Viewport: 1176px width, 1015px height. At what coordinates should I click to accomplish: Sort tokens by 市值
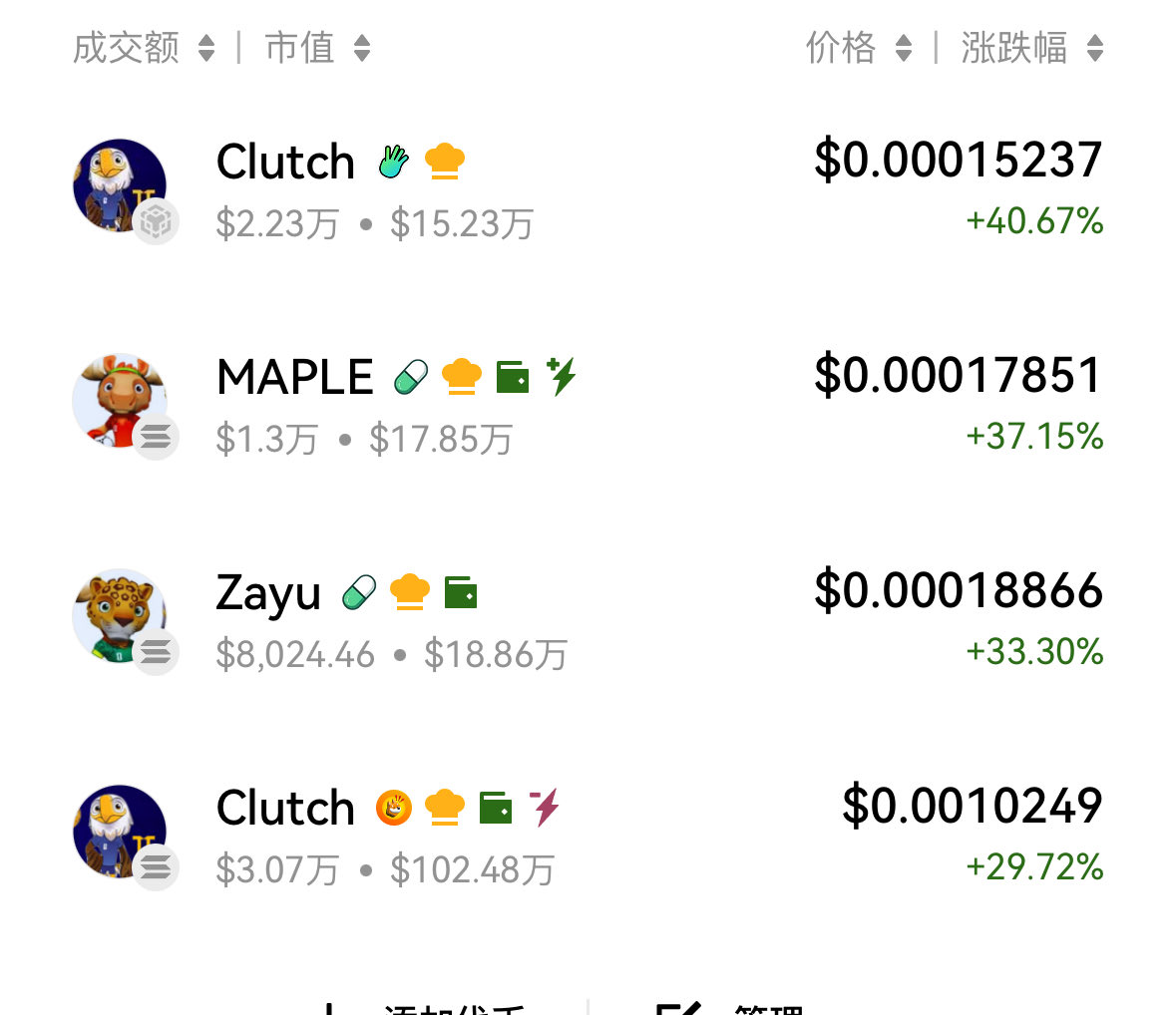(x=317, y=48)
